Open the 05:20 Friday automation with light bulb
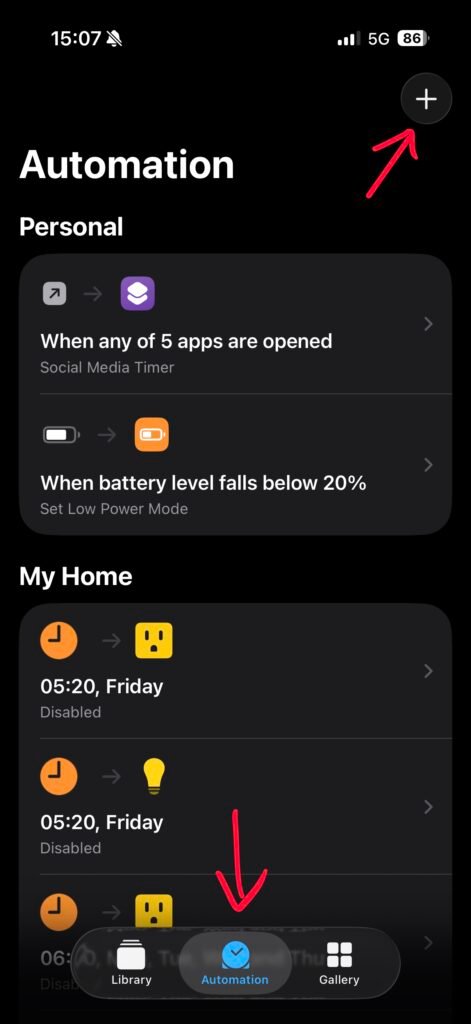The image size is (471, 1024). tap(235, 807)
